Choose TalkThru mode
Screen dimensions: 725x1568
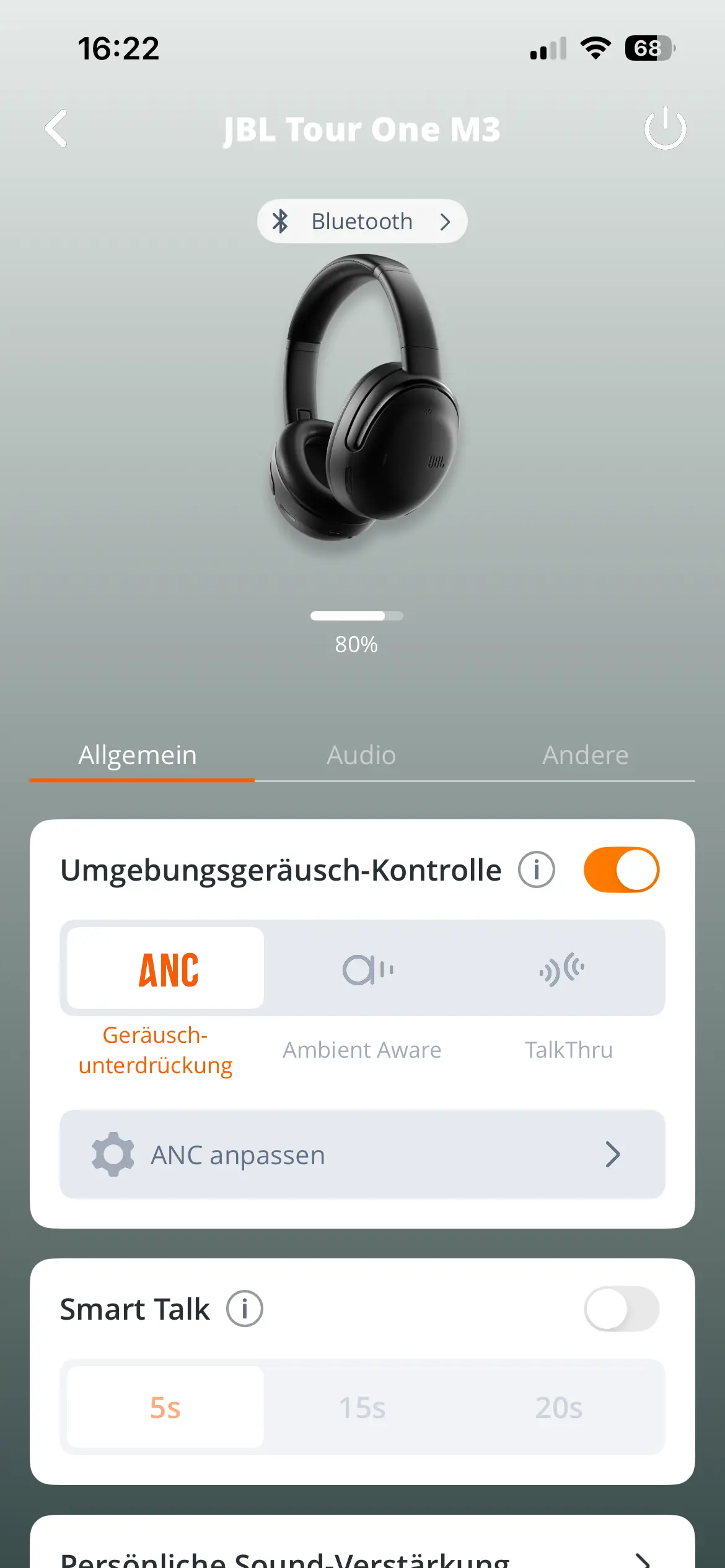point(562,970)
